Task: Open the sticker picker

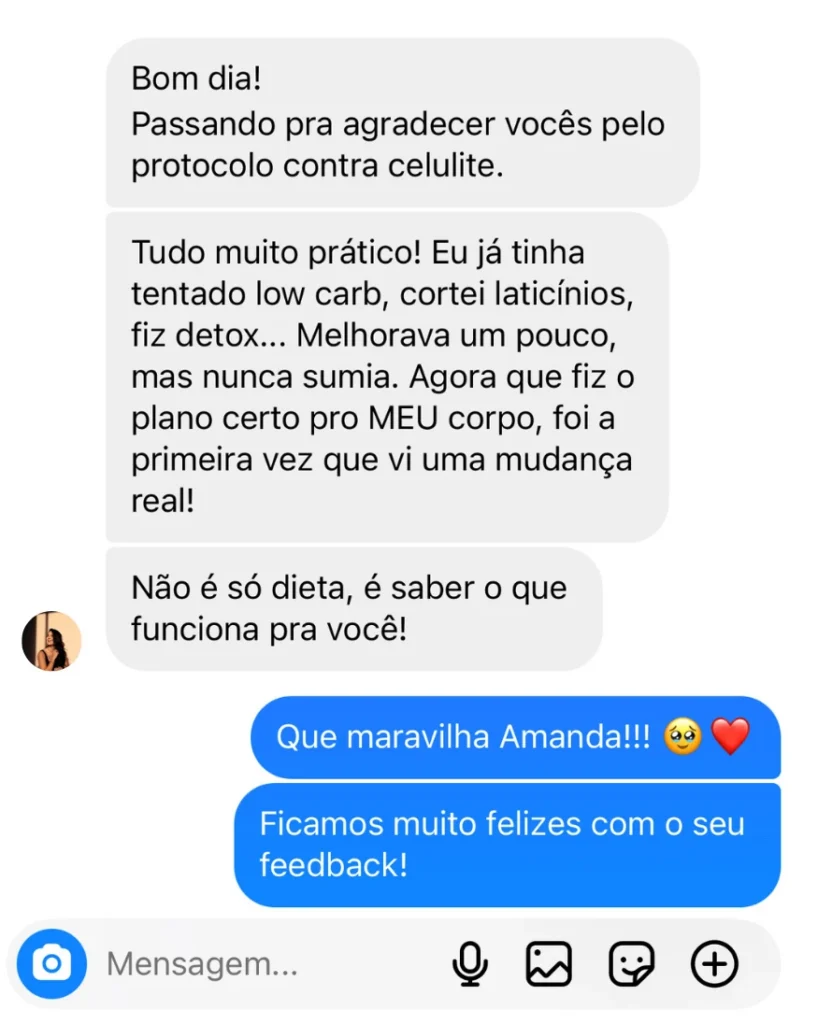Action: [632, 964]
